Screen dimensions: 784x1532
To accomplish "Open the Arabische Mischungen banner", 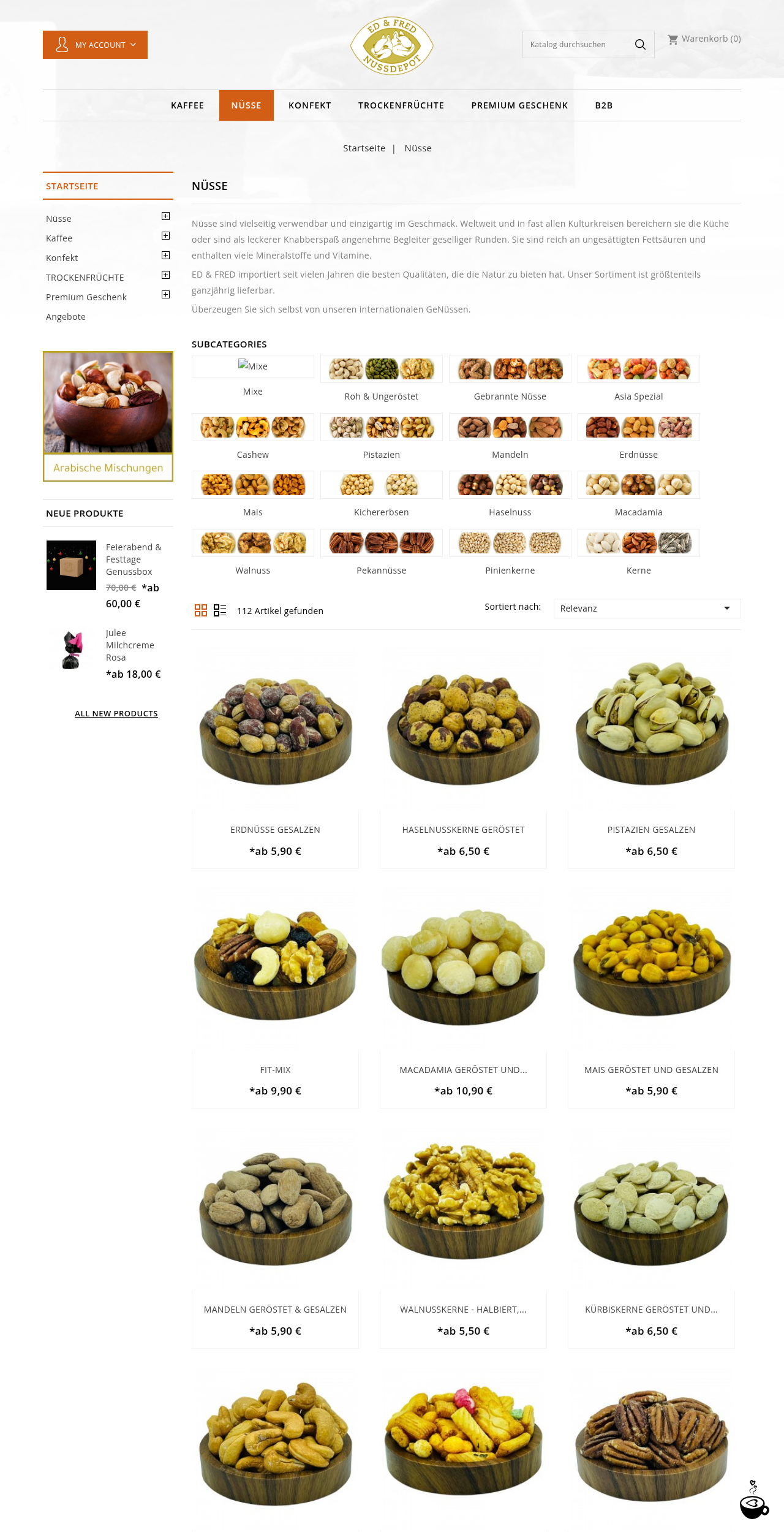I will (108, 416).
